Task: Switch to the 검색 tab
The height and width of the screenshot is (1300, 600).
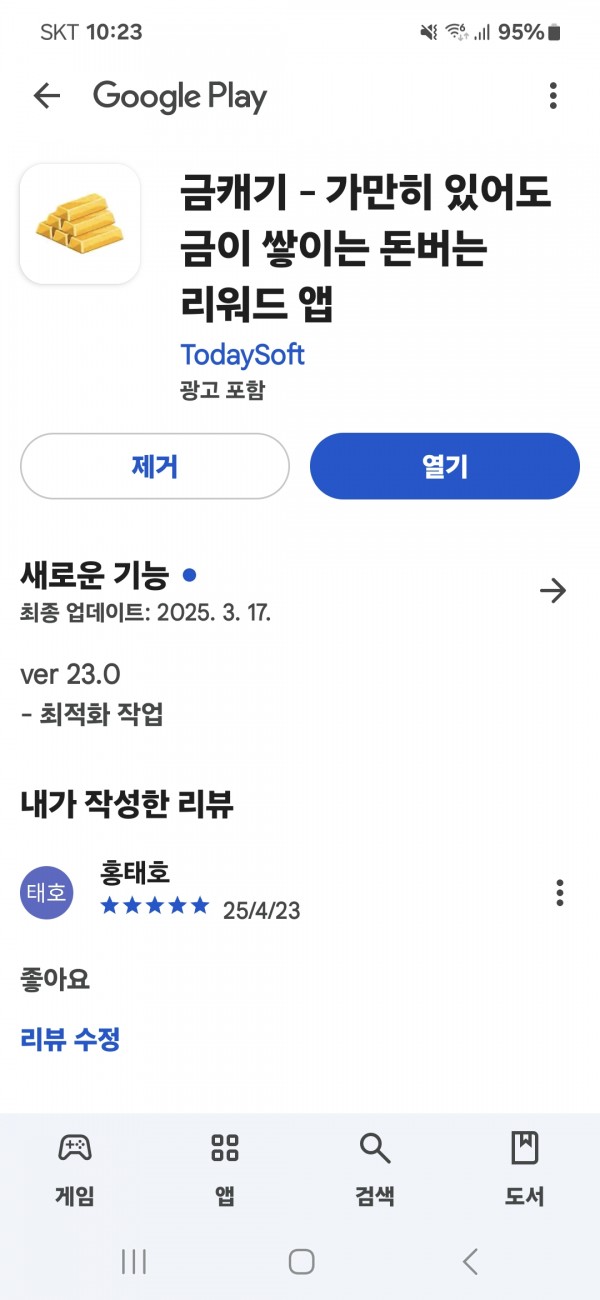Action: (x=375, y=1169)
